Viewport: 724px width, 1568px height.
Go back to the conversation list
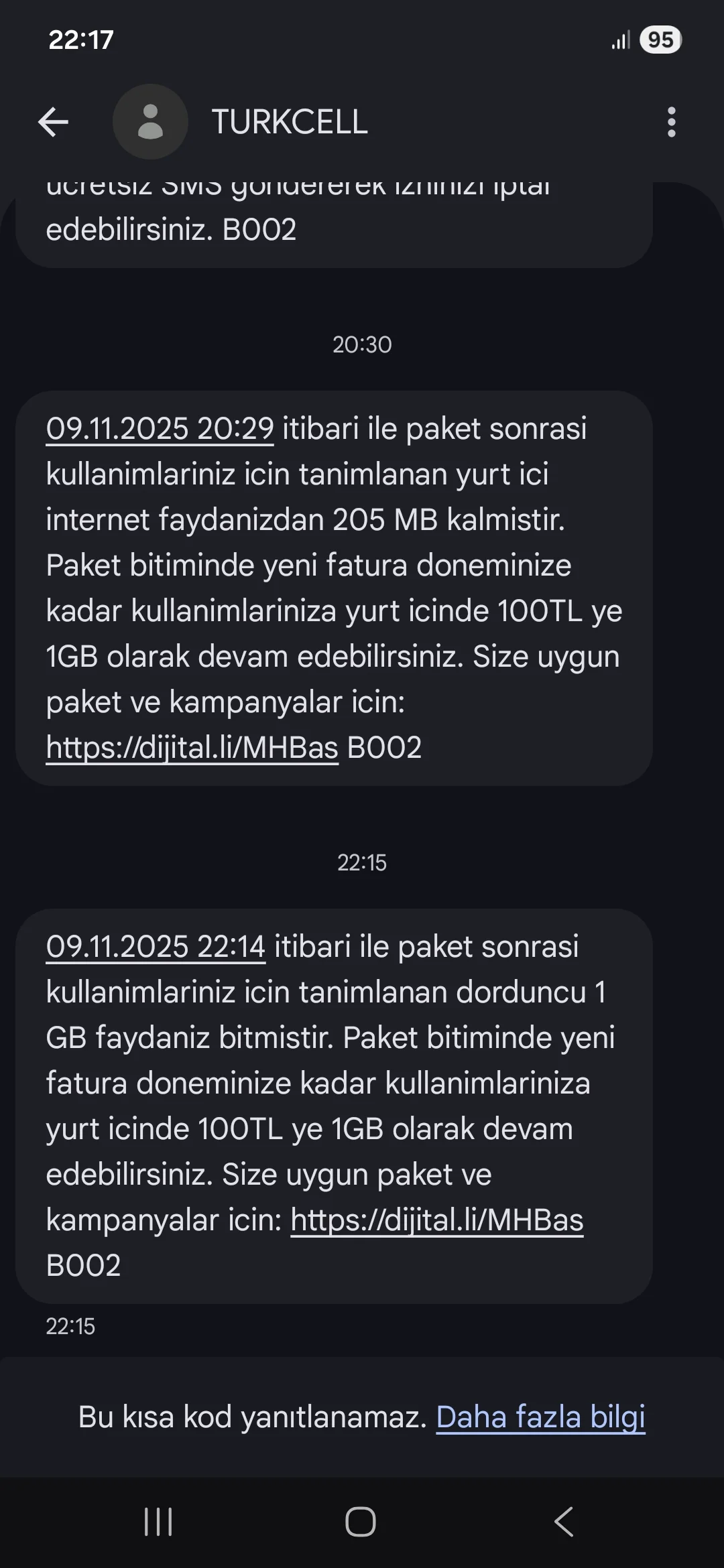coord(54,122)
